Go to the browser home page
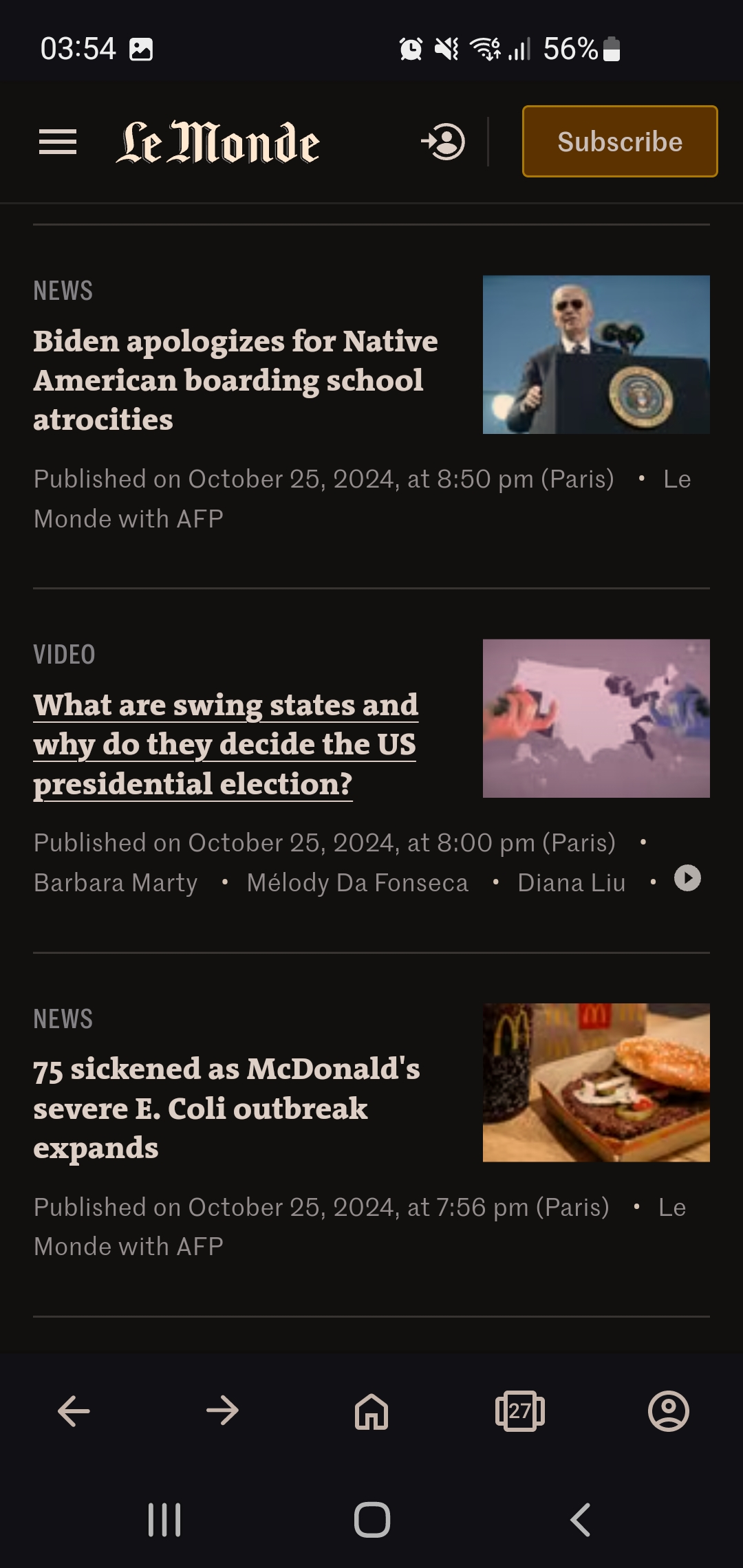 coord(371,1411)
